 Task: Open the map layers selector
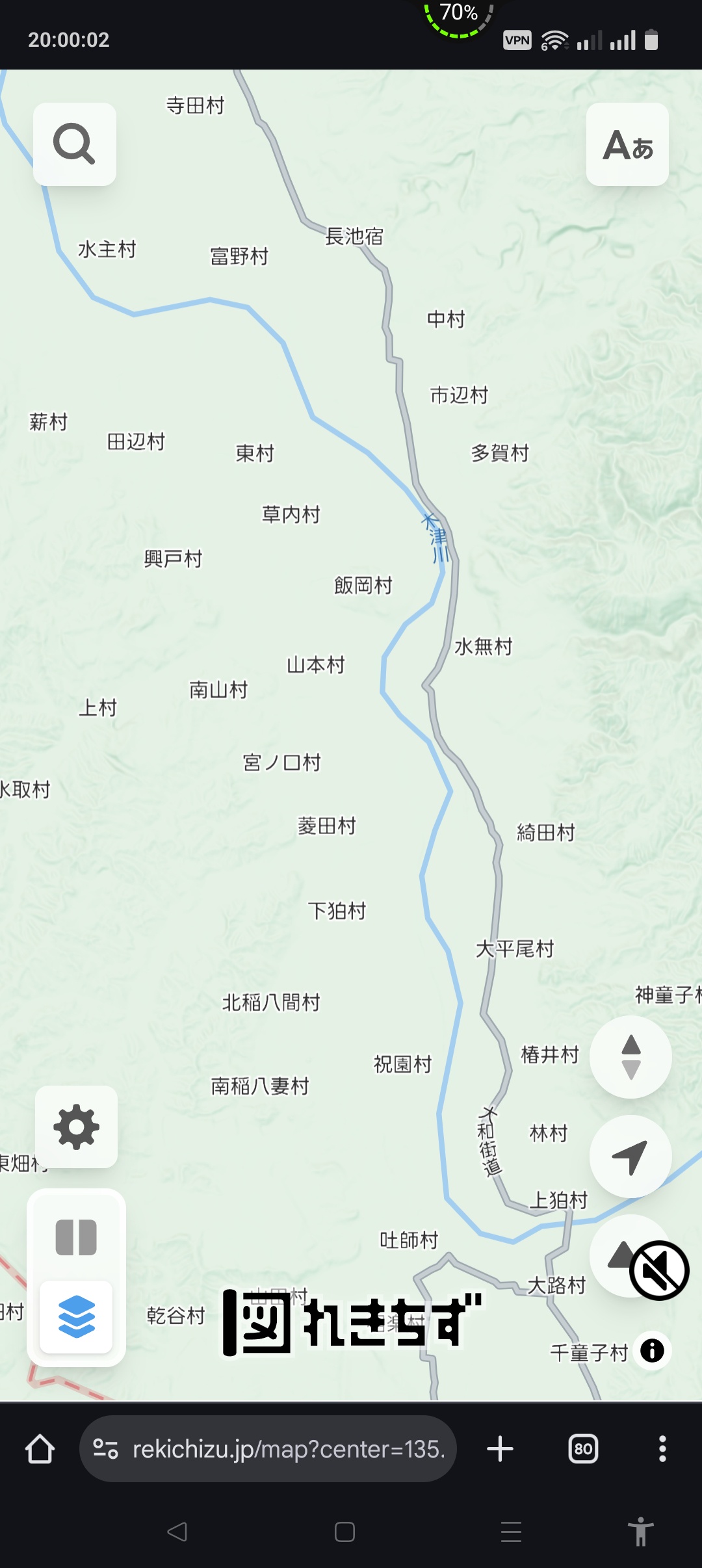pos(76,1316)
